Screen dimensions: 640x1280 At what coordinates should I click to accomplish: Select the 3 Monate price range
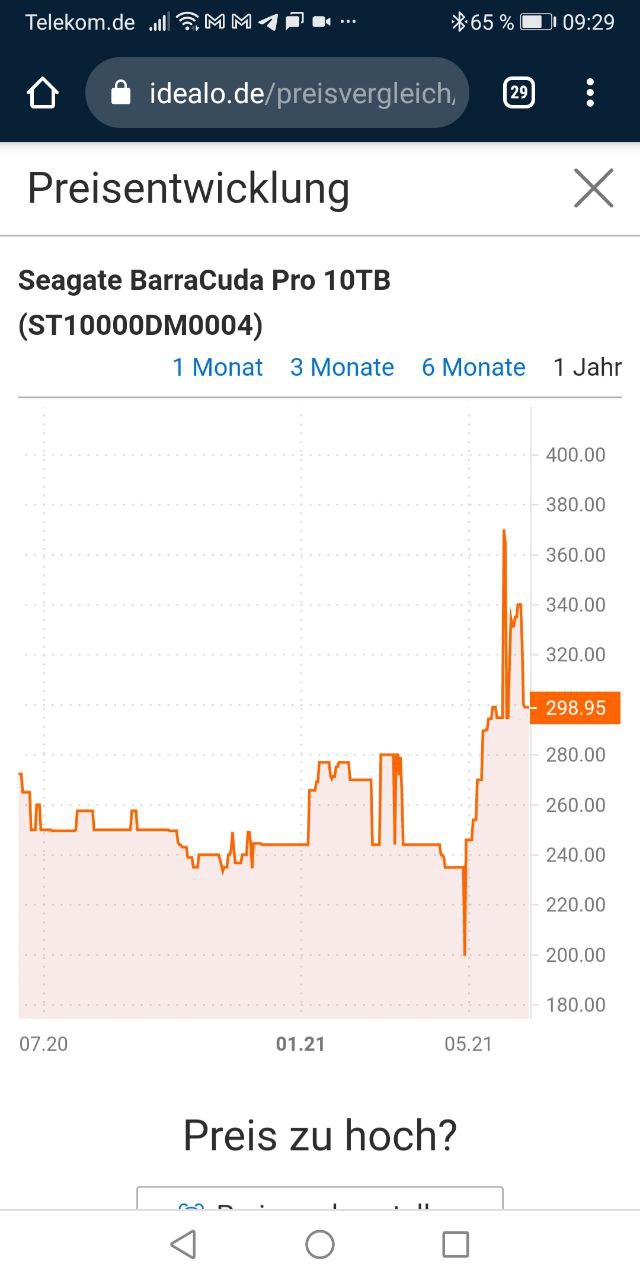(x=342, y=367)
